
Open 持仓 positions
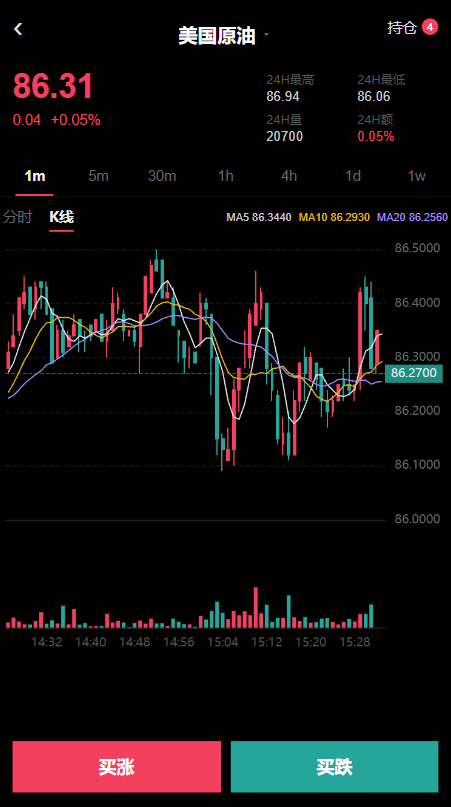point(412,27)
